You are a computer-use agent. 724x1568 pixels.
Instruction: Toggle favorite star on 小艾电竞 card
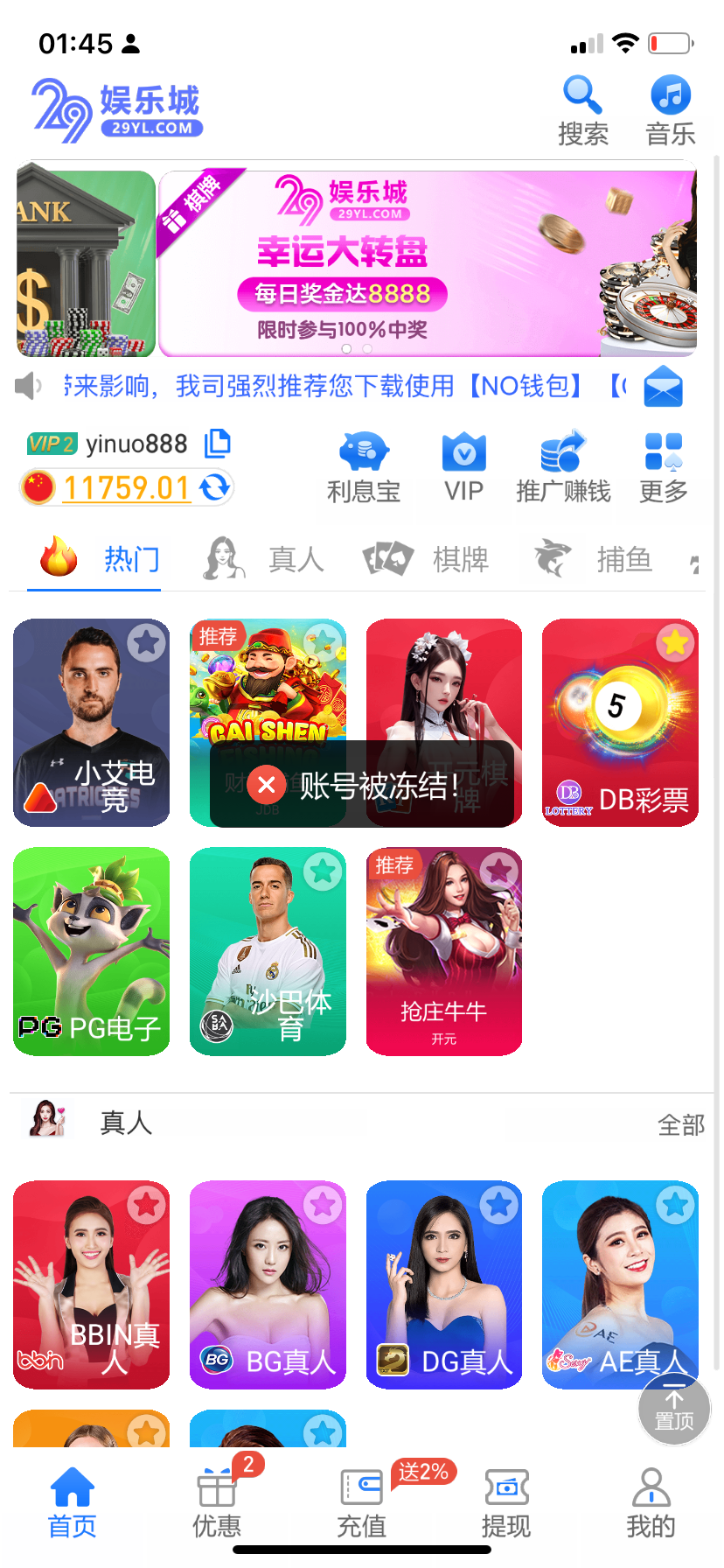click(146, 642)
